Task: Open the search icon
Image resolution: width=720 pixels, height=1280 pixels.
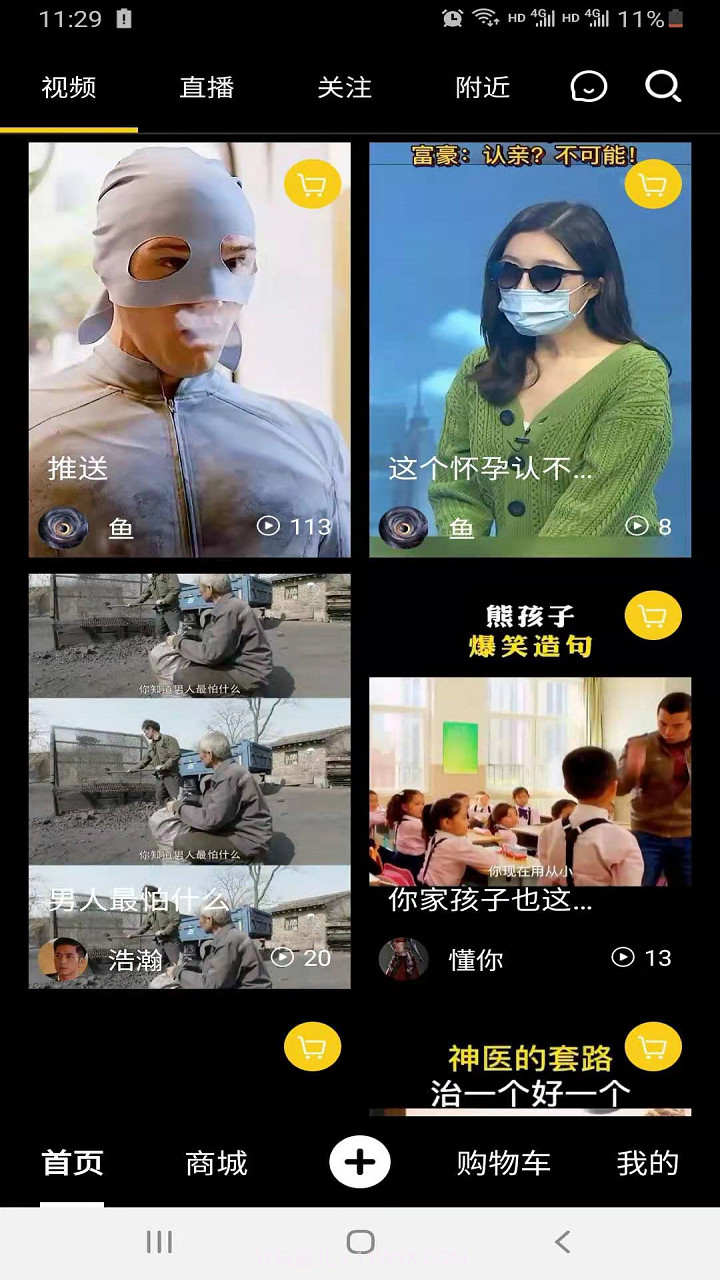Action: point(662,87)
